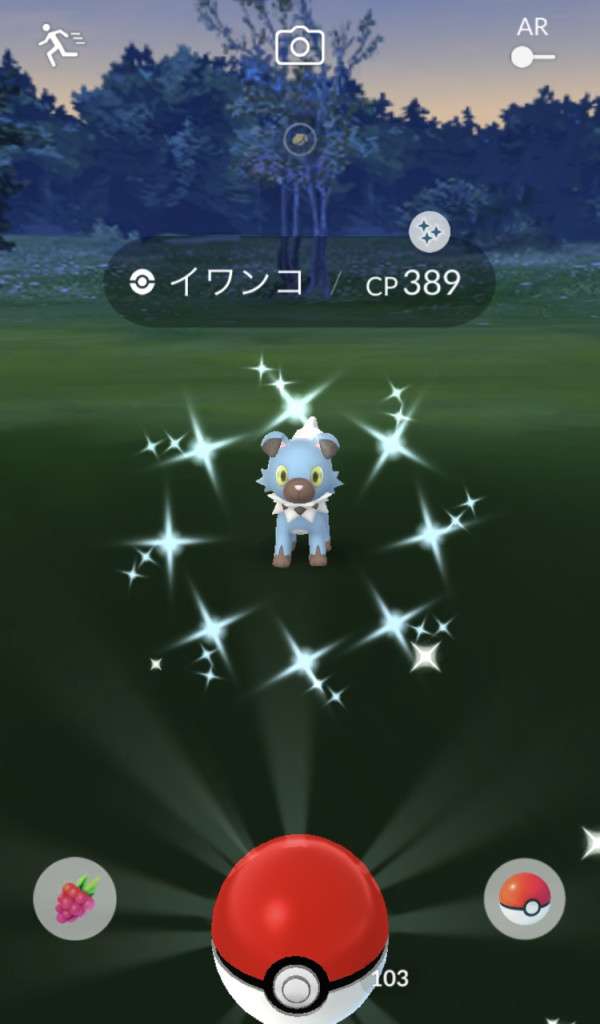Viewport: 600px width, 1024px height.
Task: Run away from the encounter
Action: point(60,45)
